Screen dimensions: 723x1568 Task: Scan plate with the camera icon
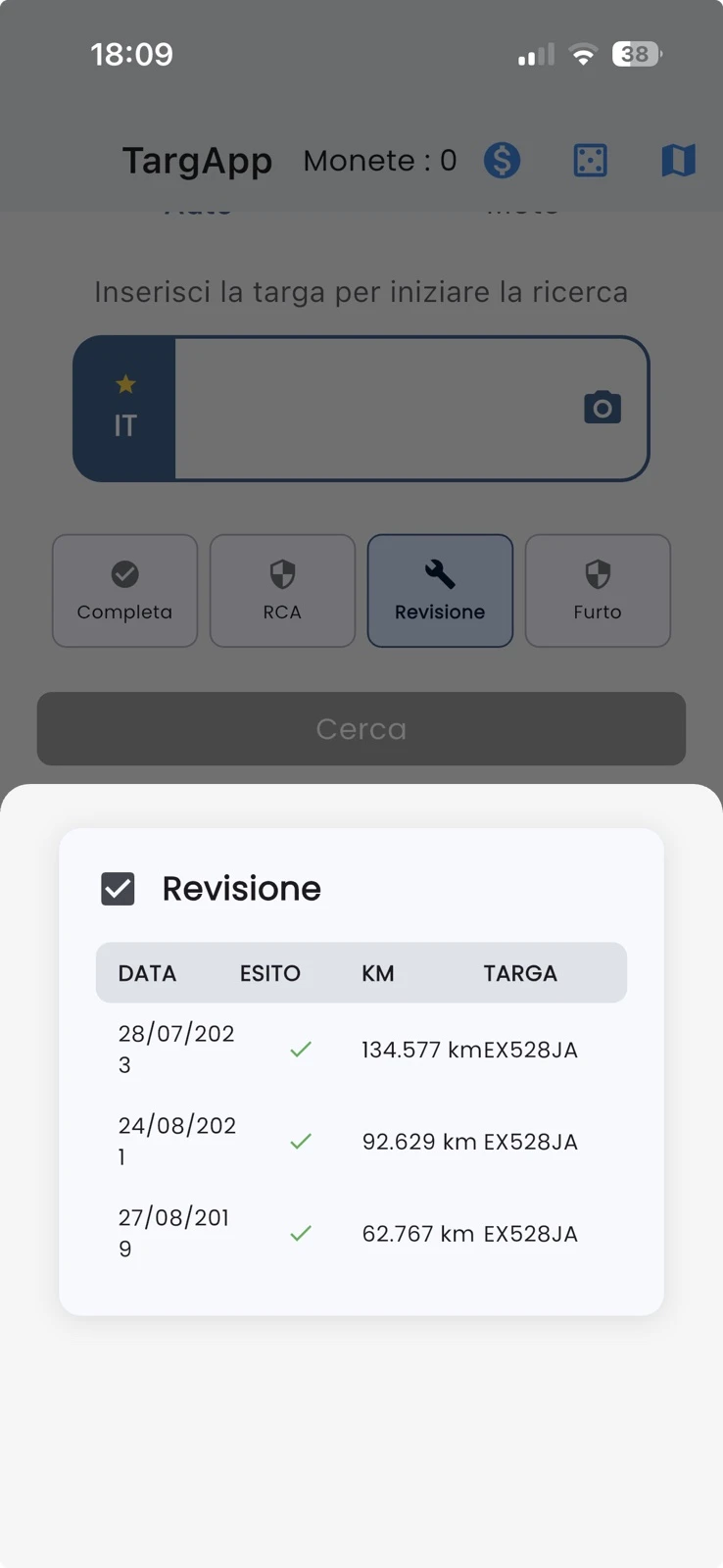(x=602, y=408)
